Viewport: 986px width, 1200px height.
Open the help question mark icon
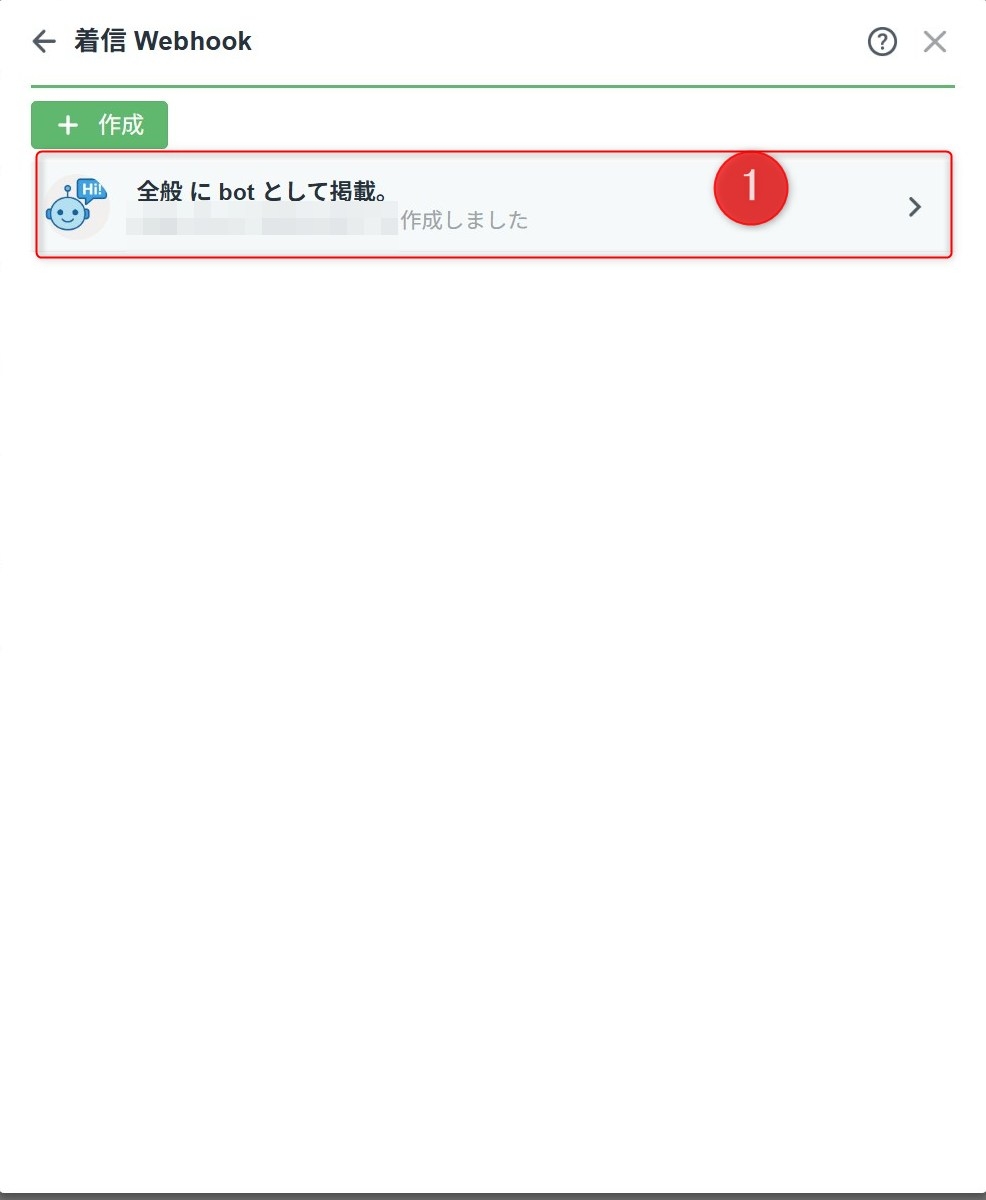point(882,42)
